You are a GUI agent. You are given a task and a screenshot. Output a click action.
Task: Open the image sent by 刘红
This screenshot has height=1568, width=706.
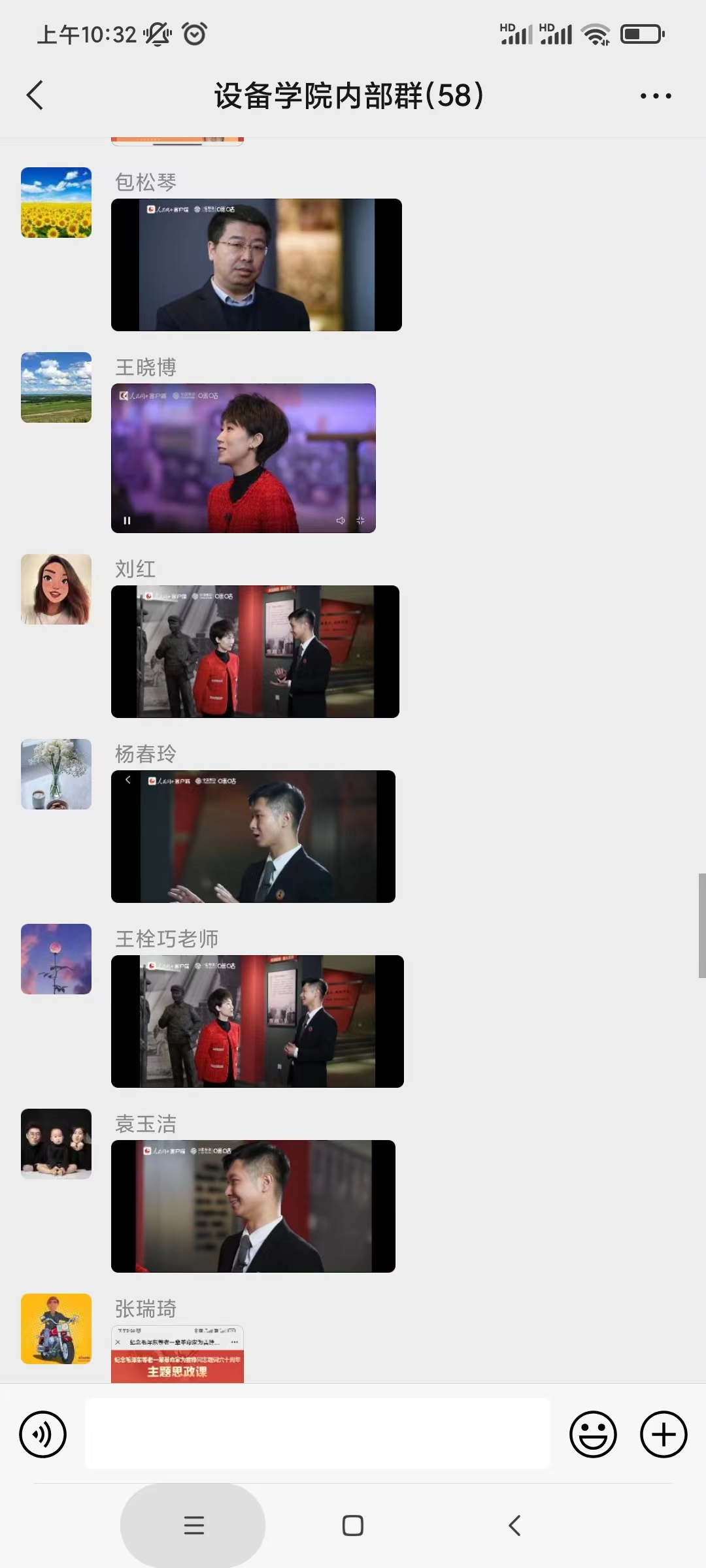pyautogui.click(x=255, y=651)
